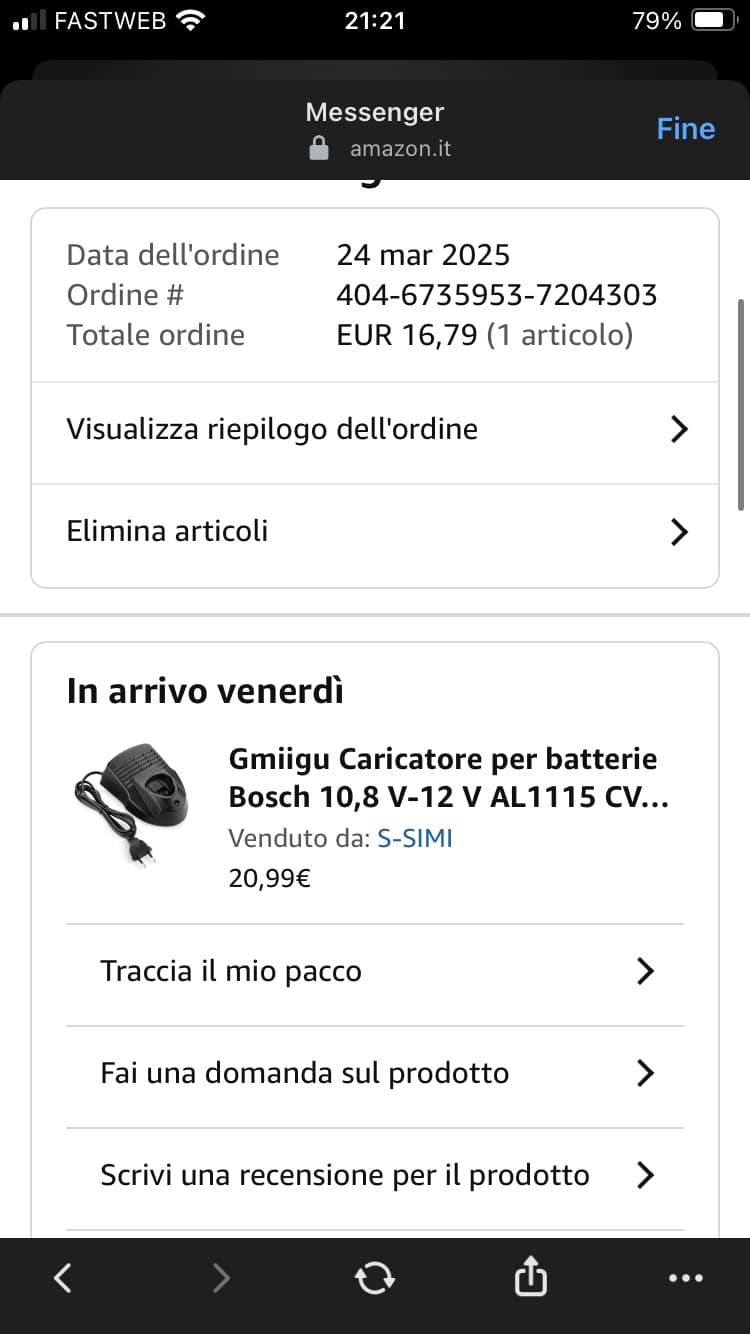Image resolution: width=750 pixels, height=1334 pixels.
Task: Choose Fai una domanda sul prodotto
Action: tap(375, 1073)
